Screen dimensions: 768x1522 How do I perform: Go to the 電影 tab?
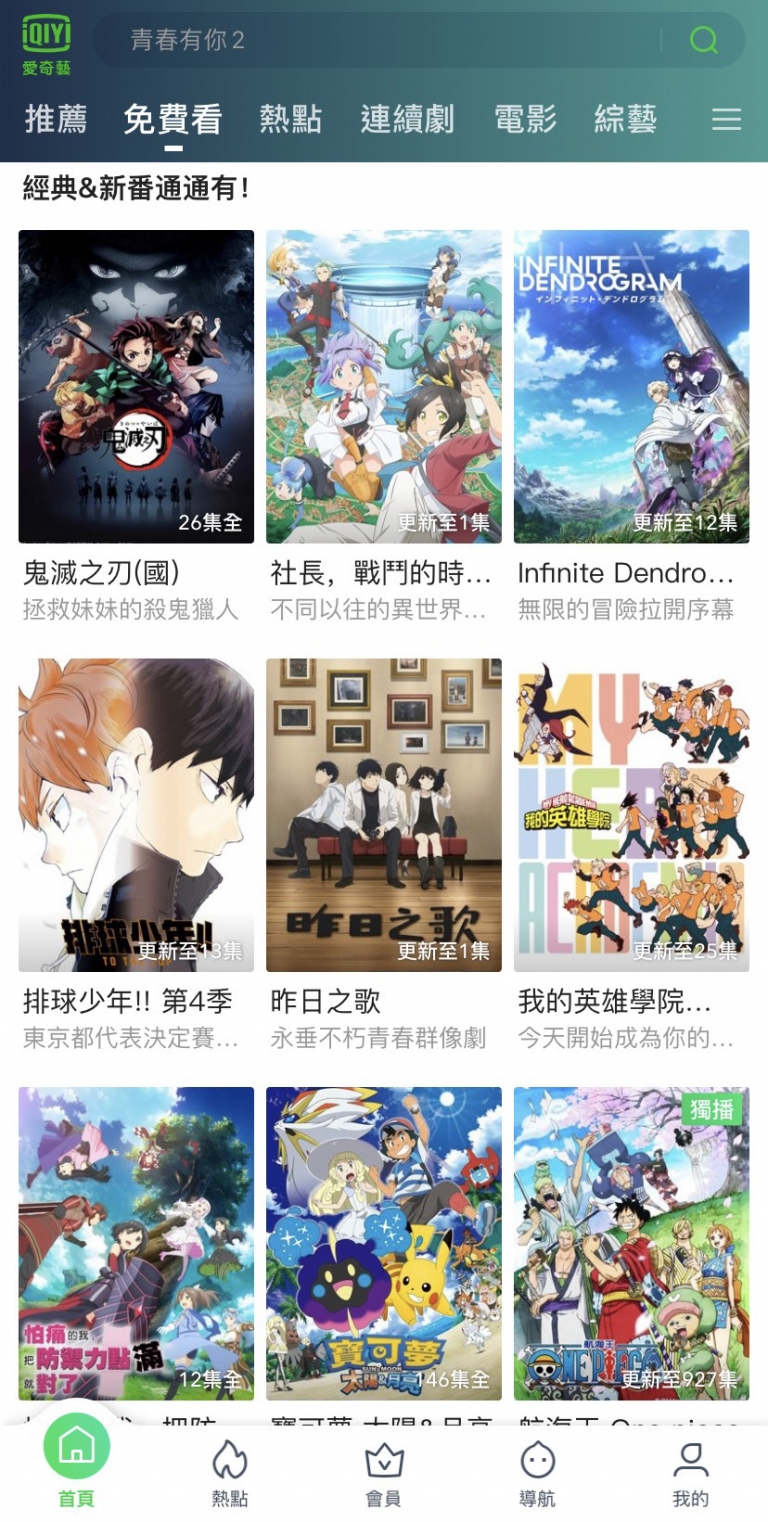[525, 119]
